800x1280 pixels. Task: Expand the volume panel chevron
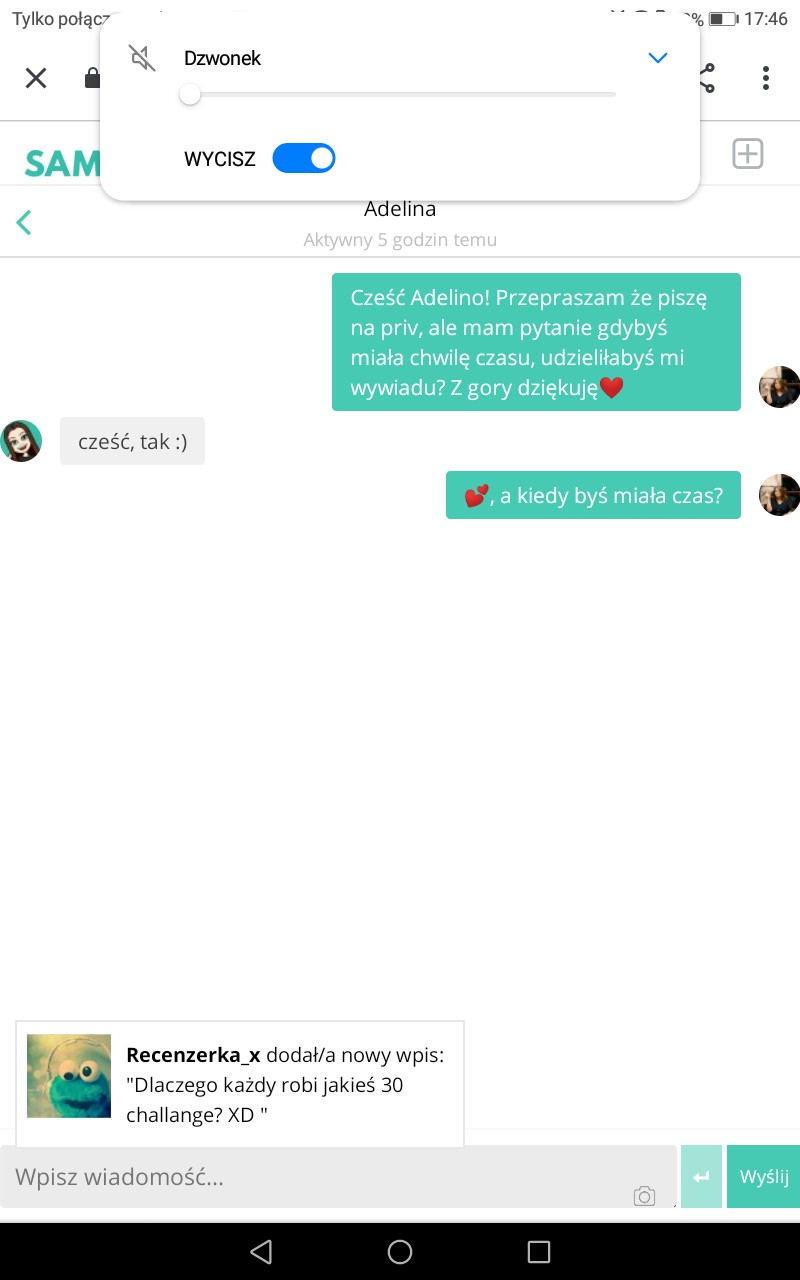(657, 58)
